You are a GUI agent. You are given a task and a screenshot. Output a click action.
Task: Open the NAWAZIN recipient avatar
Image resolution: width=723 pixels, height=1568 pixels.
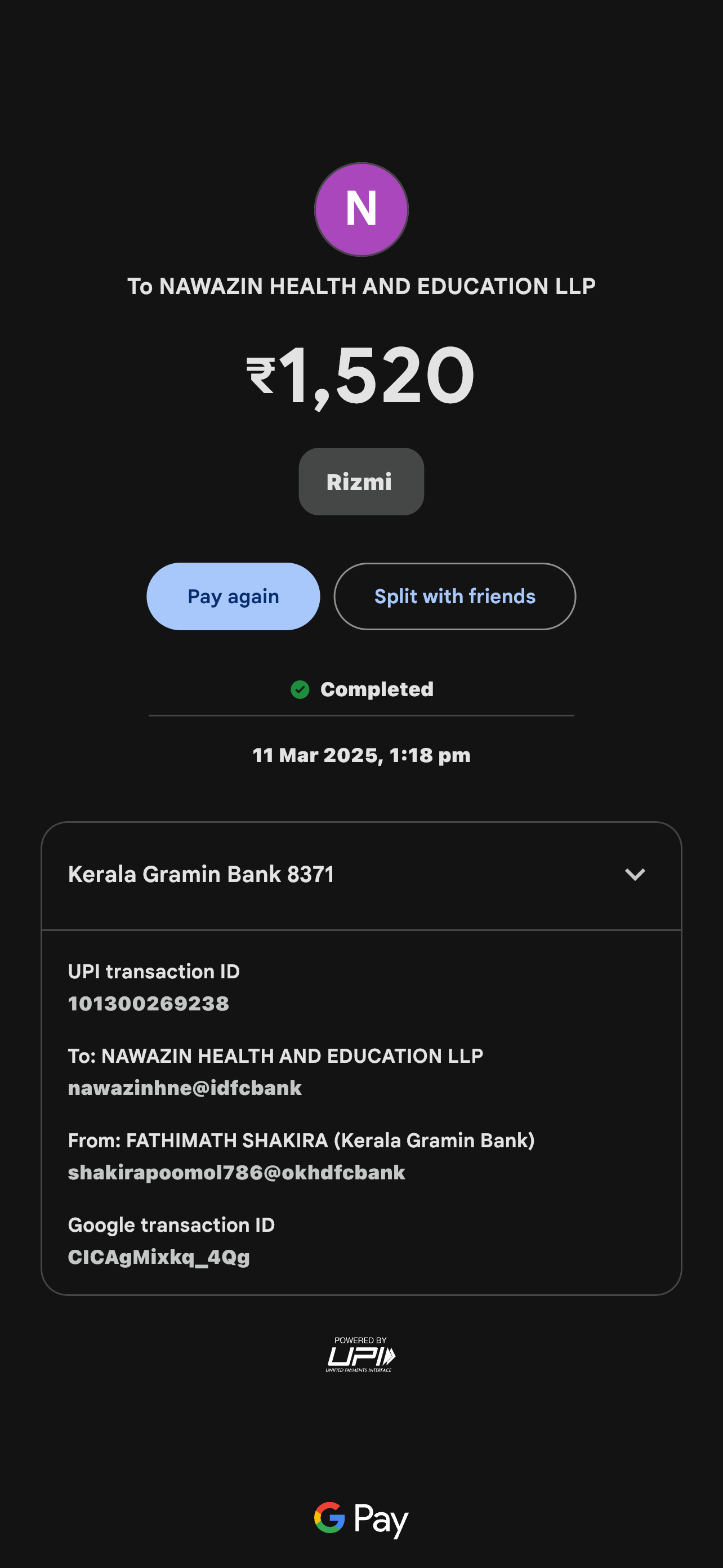tap(361, 209)
